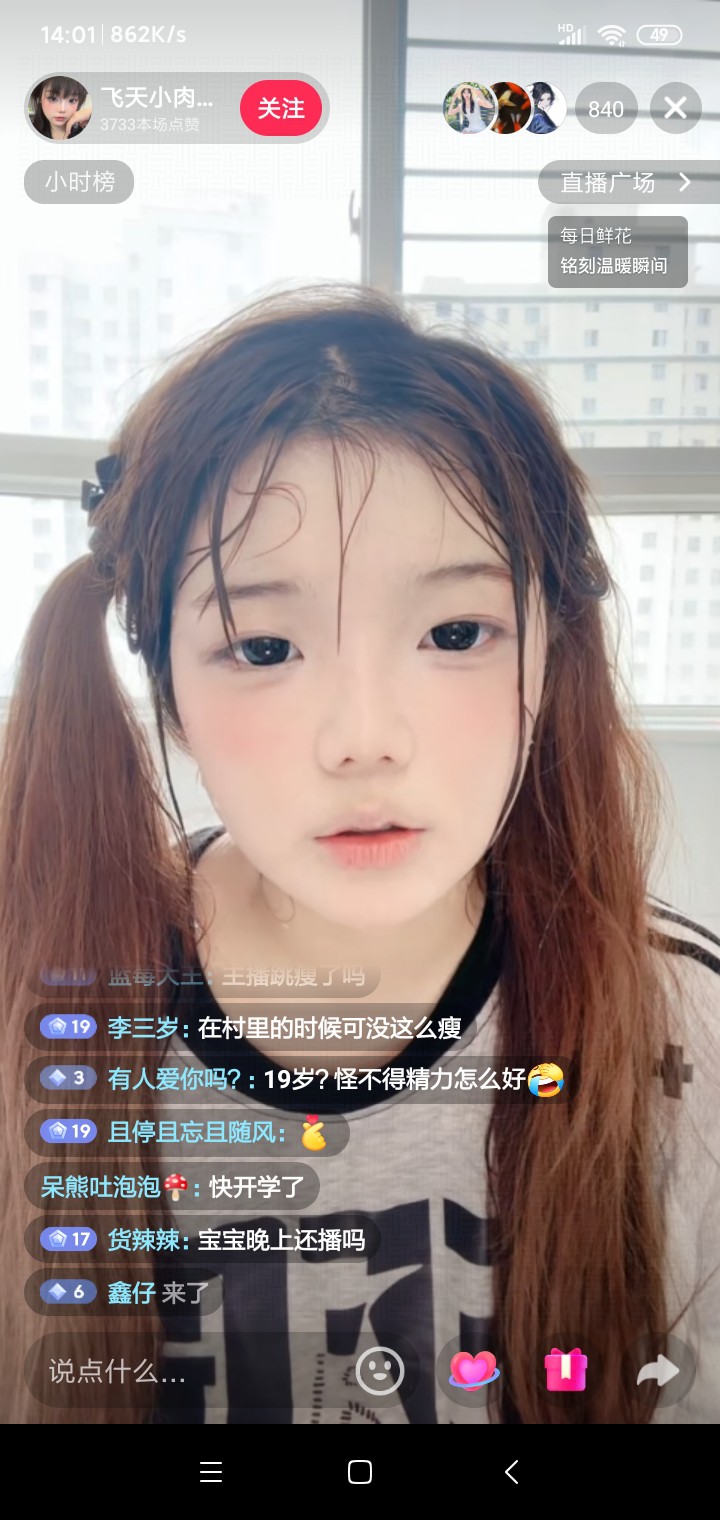Screen dimensions: 720x1520
Task: Open 货辣辣's comment
Action: (x=205, y=1240)
